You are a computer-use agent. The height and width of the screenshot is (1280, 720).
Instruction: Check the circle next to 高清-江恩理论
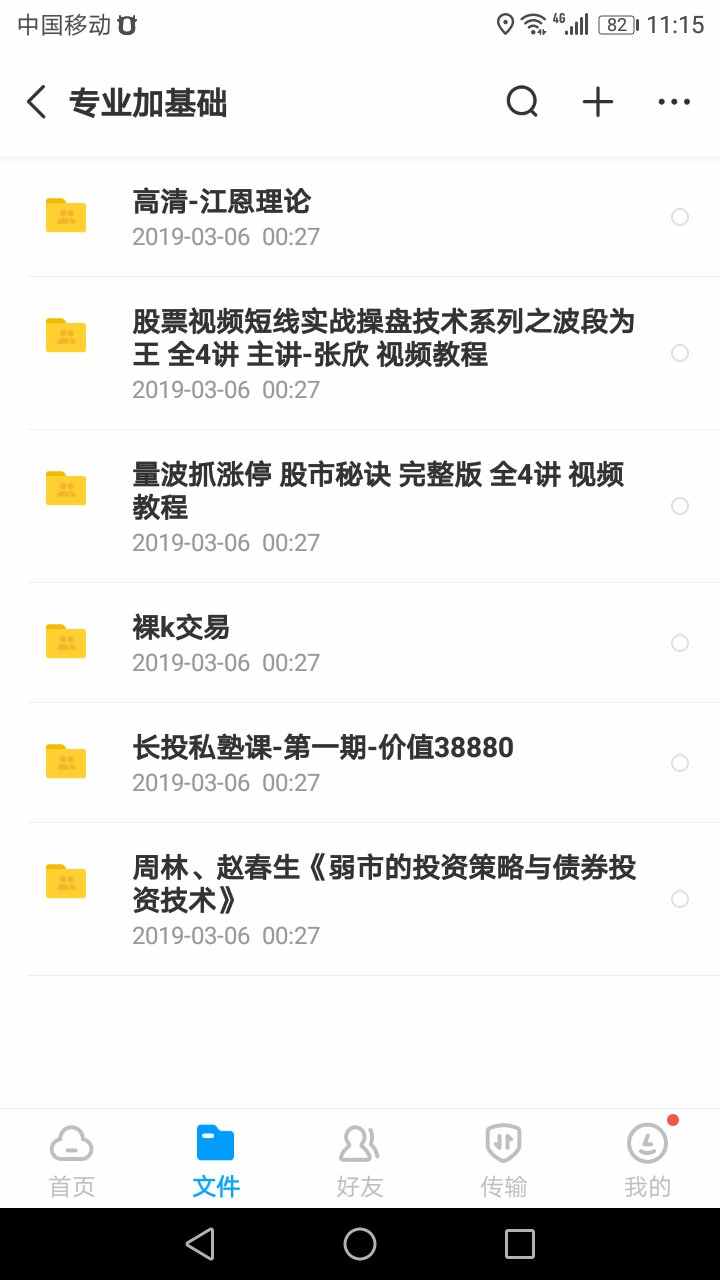[x=680, y=217]
